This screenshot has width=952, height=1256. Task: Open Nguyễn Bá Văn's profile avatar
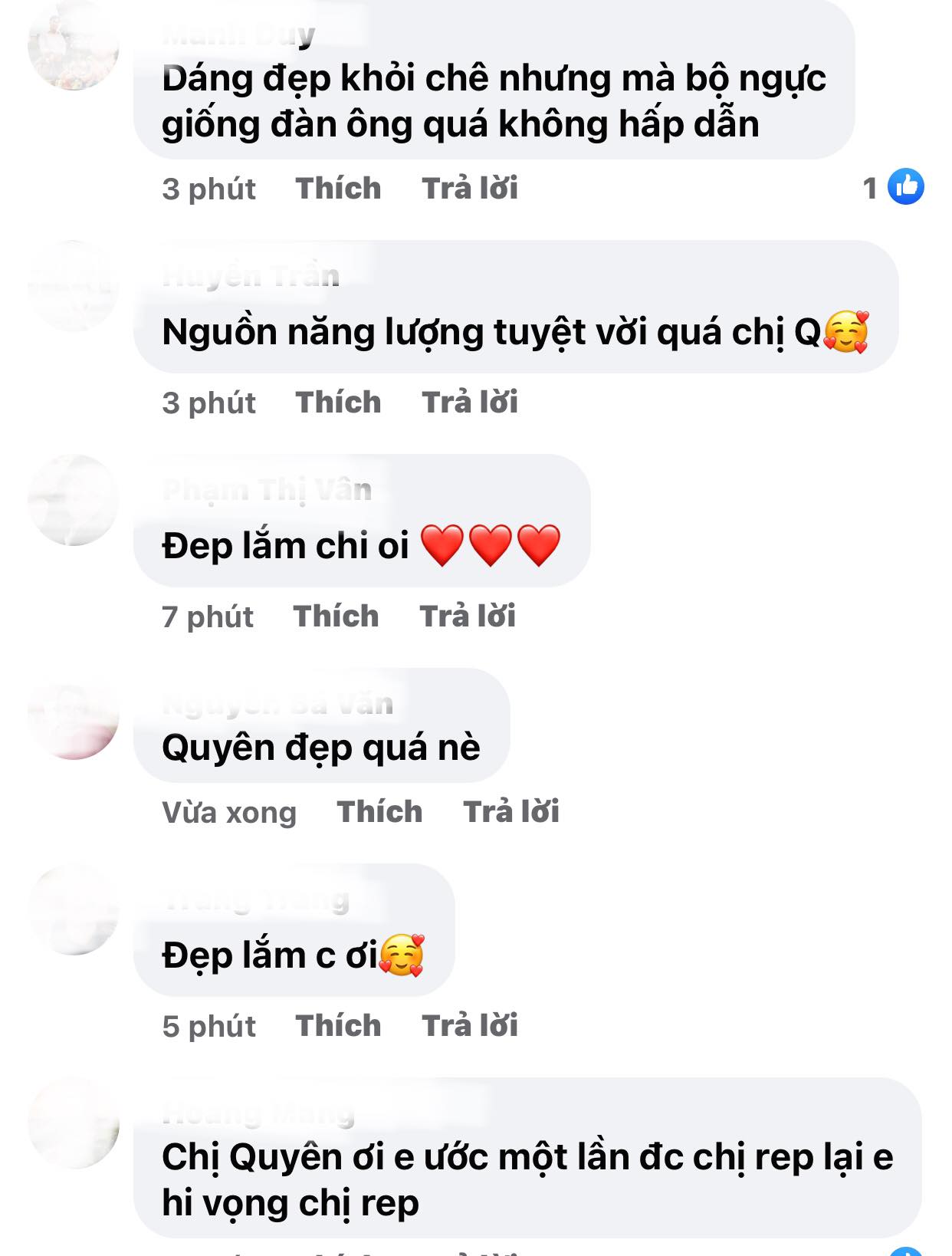[x=73, y=721]
